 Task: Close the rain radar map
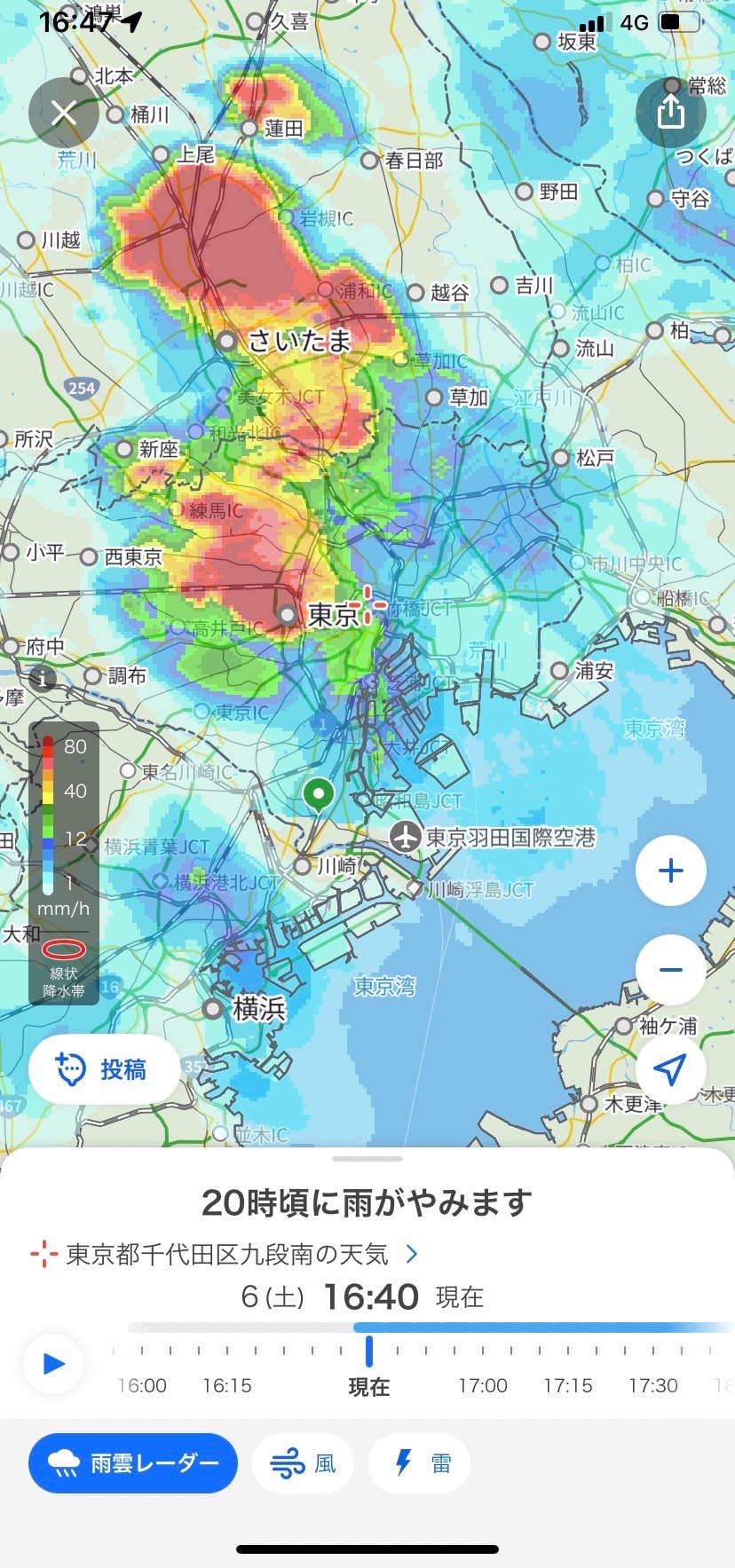point(63,113)
